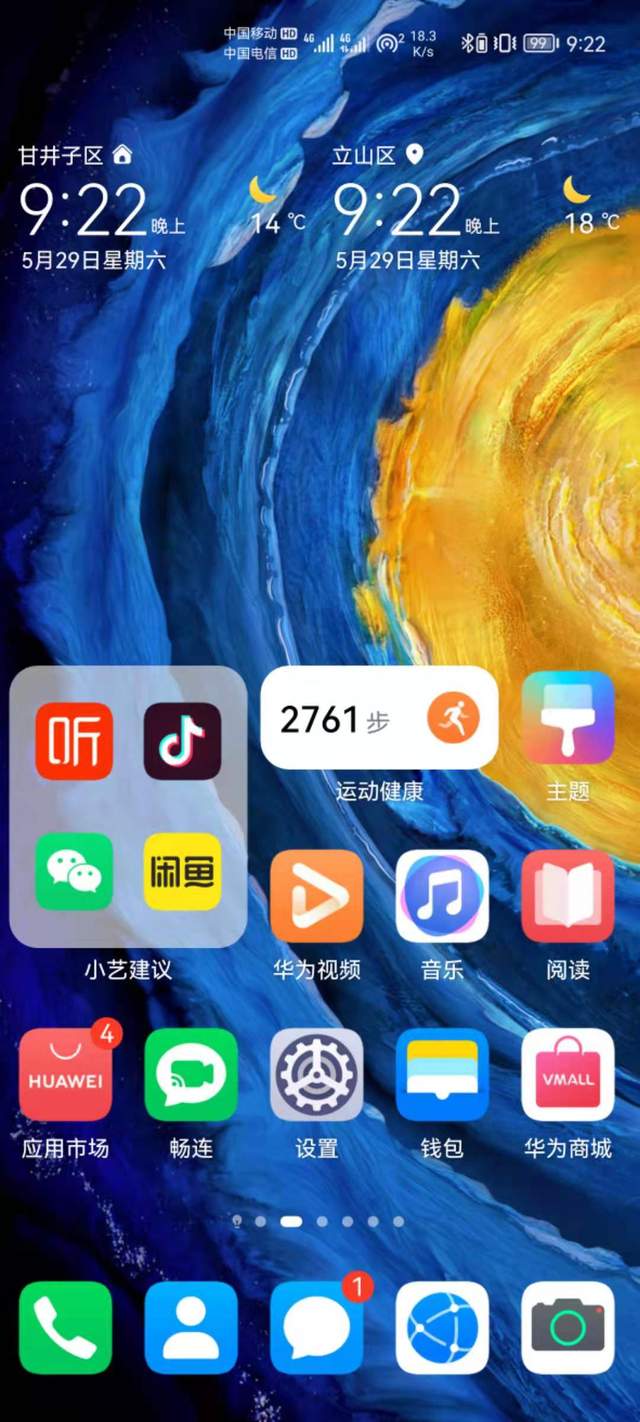Open the 听 audio app in suggestions
Screen dimensions: 640x1422
74,741
